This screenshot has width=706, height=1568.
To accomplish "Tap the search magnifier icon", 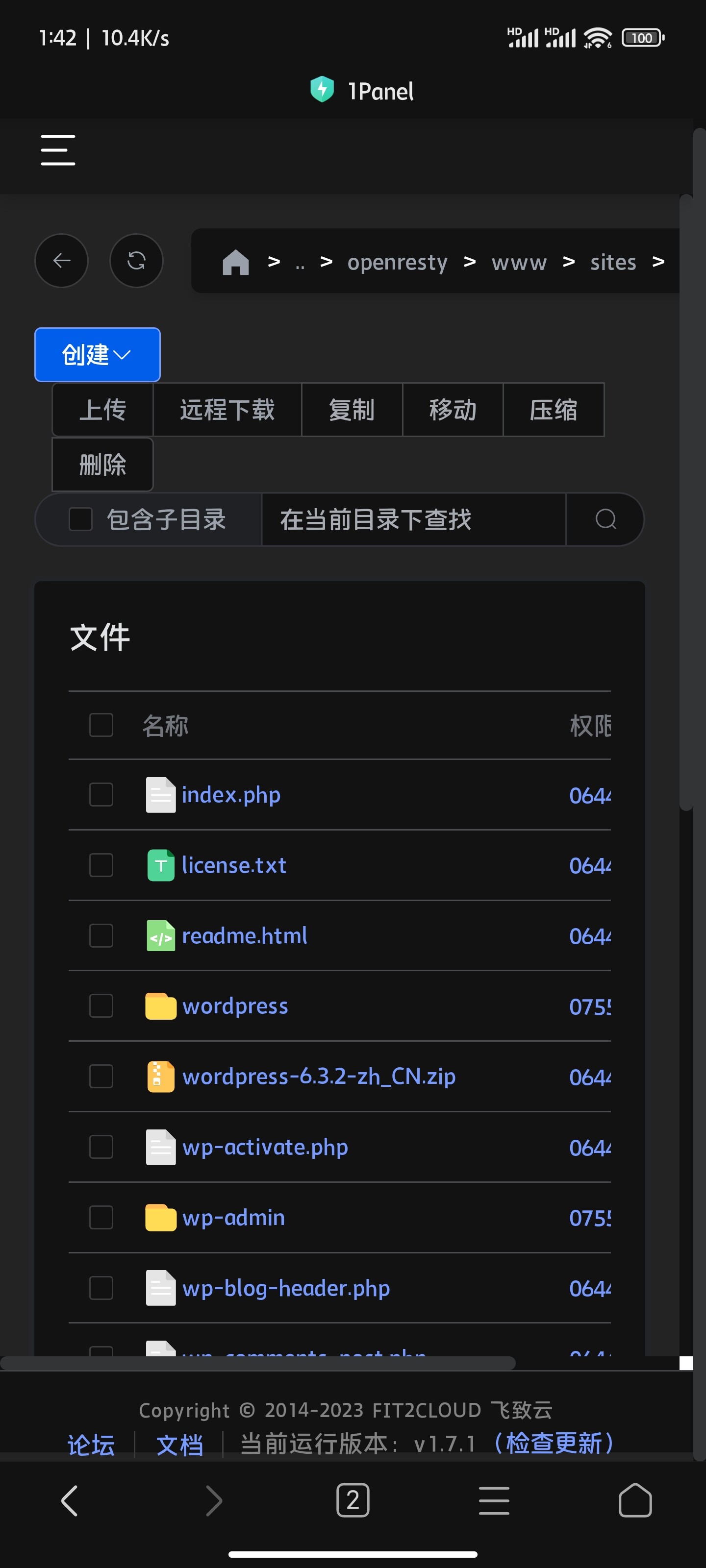I will point(605,519).
